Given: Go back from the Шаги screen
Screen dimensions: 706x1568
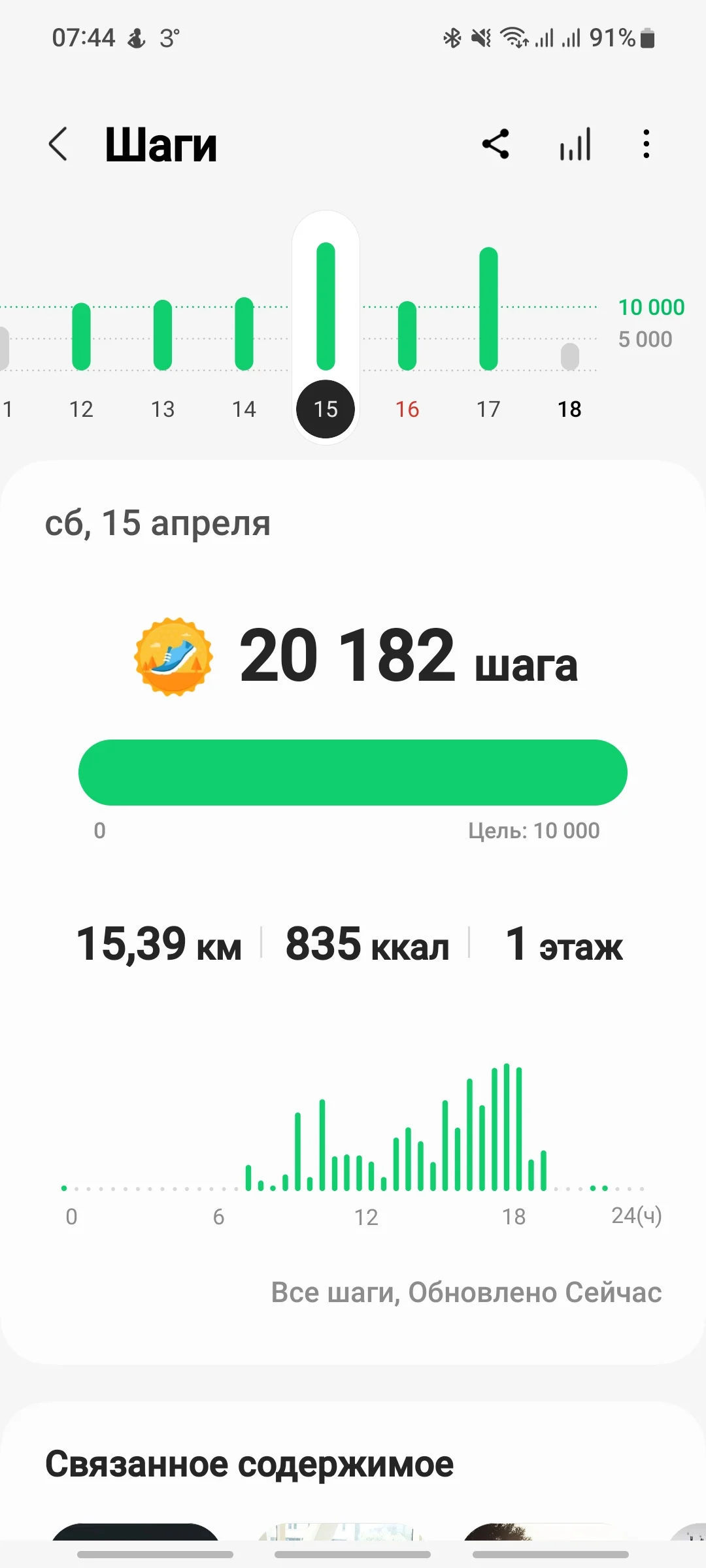Looking at the screenshot, I should click(58, 144).
